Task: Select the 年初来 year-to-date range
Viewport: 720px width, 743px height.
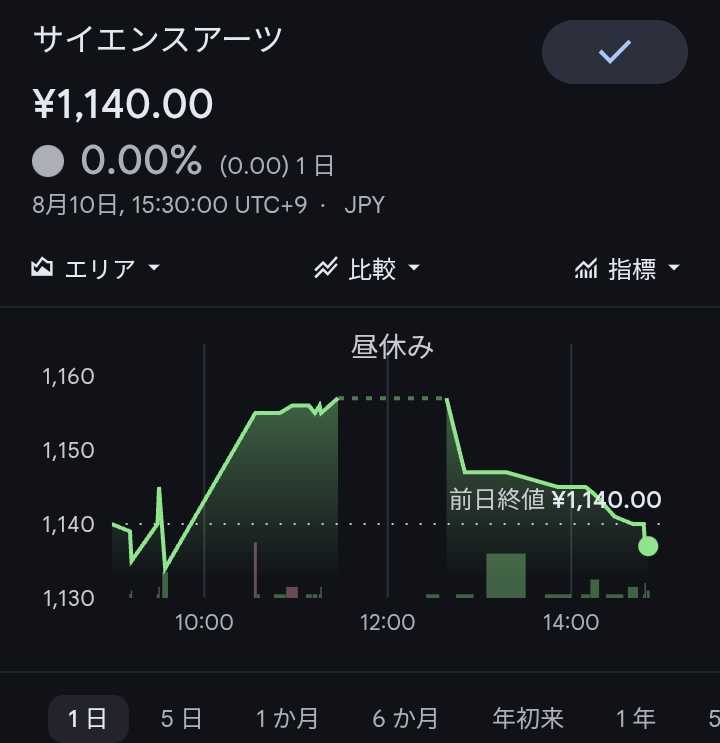Action: point(528,718)
